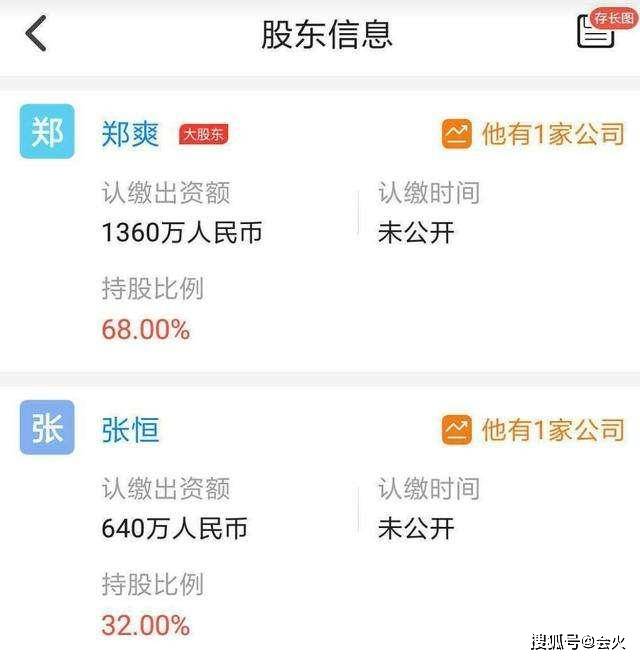Open shareholder 郑爽's profile
The image size is (640, 659).
point(131,134)
